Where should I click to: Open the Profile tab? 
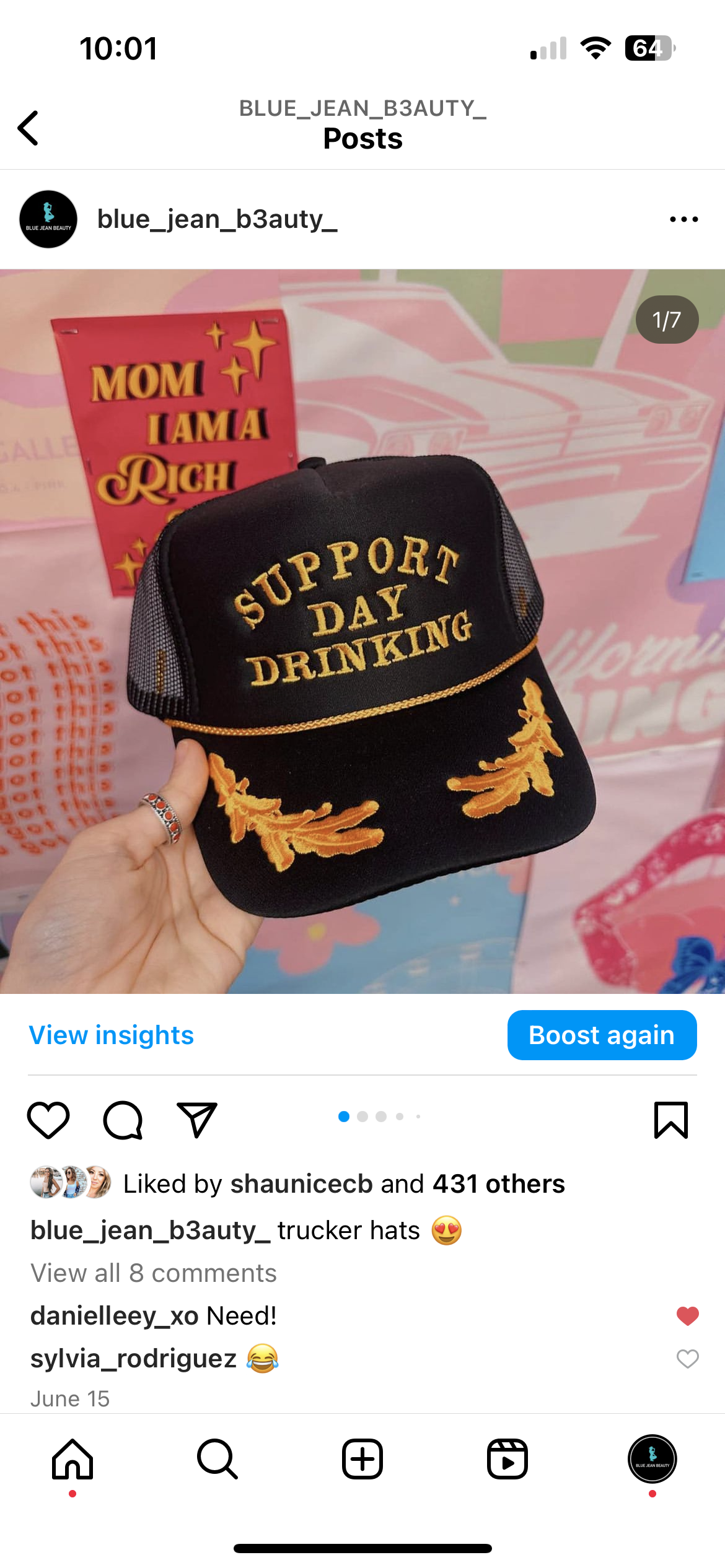tap(652, 1459)
